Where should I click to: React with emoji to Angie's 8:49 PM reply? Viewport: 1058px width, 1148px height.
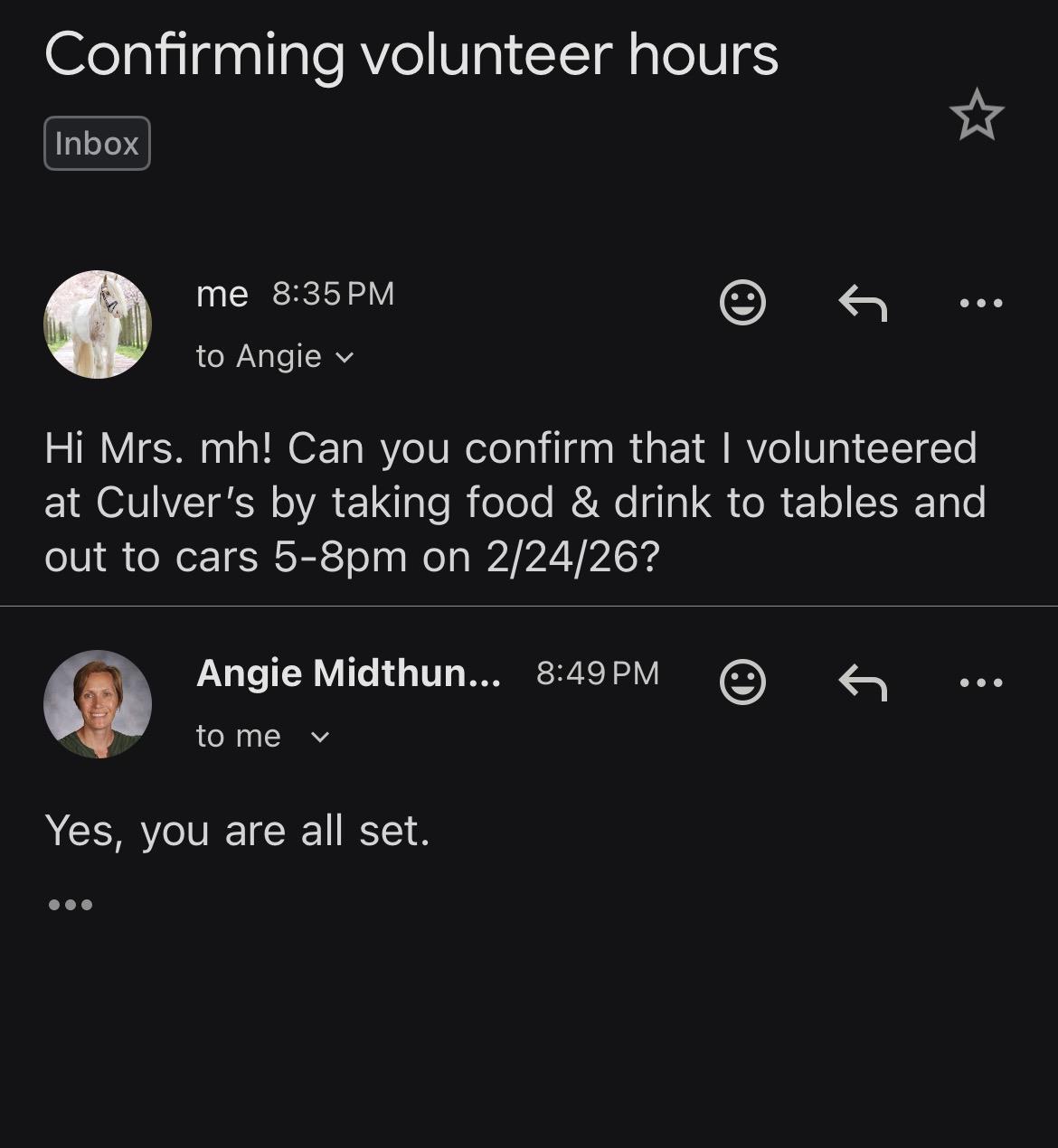[742, 682]
